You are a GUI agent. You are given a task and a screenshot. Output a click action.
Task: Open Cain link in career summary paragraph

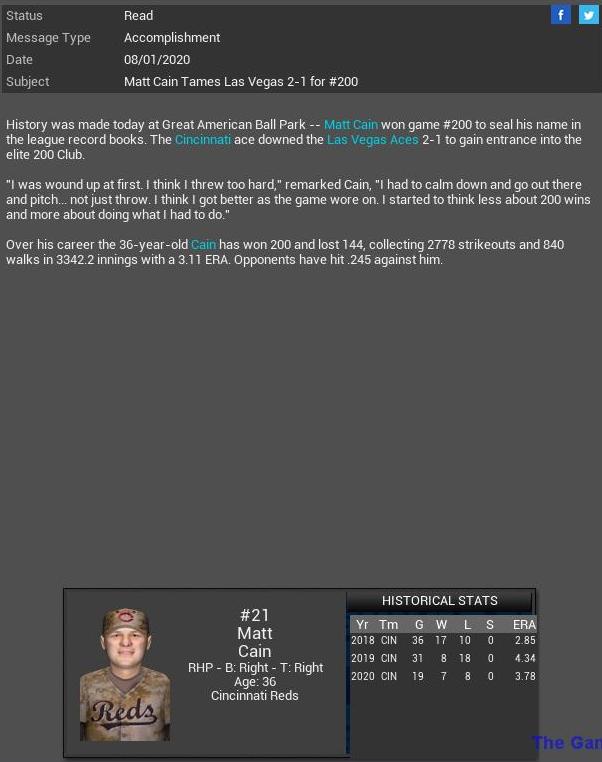[203, 245]
